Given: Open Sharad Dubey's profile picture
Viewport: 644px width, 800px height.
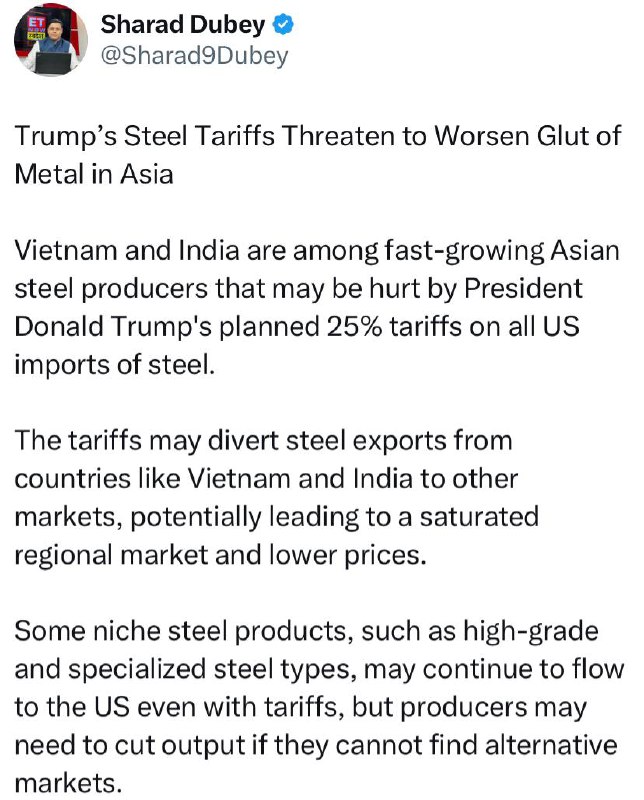Looking at the screenshot, I should click(x=51, y=40).
